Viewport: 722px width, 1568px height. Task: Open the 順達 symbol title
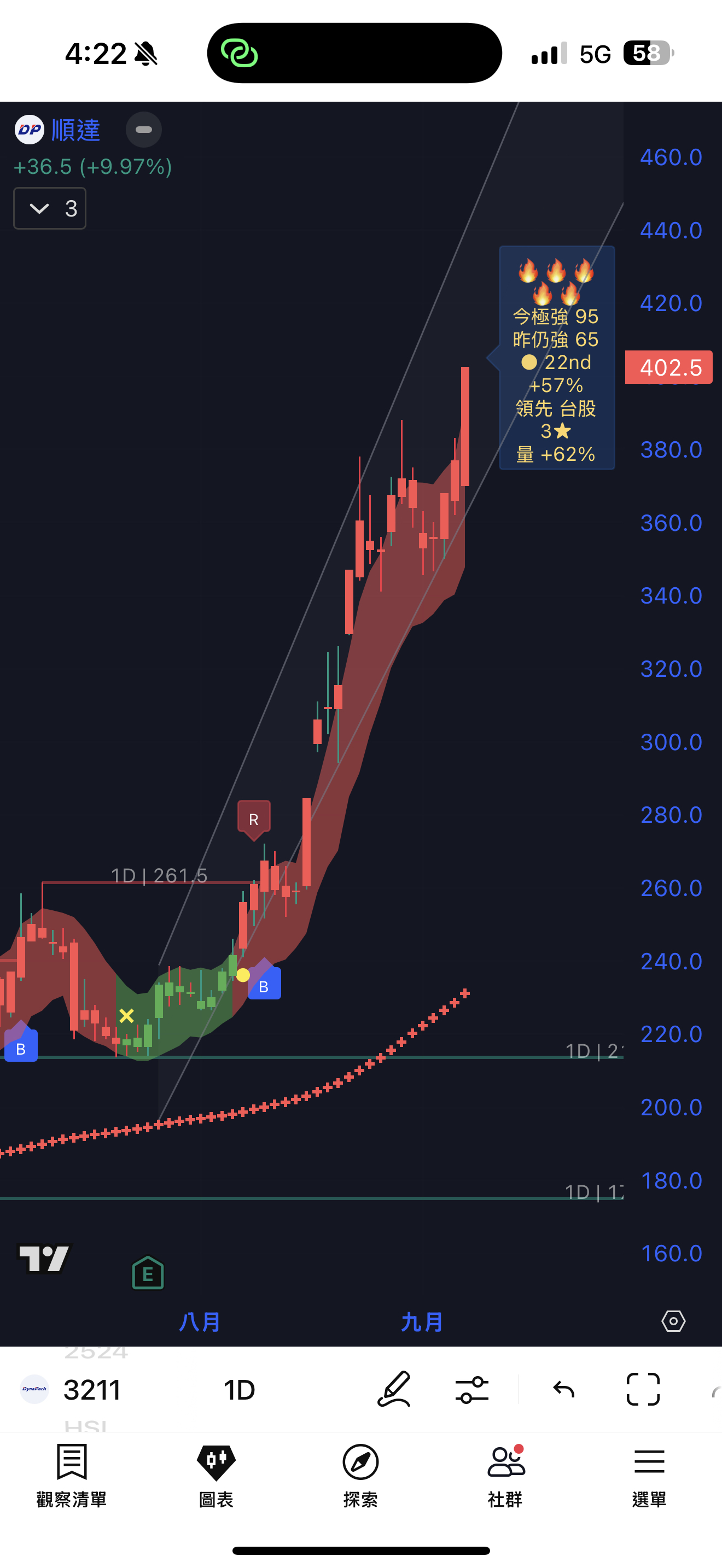pyautogui.click(x=75, y=130)
